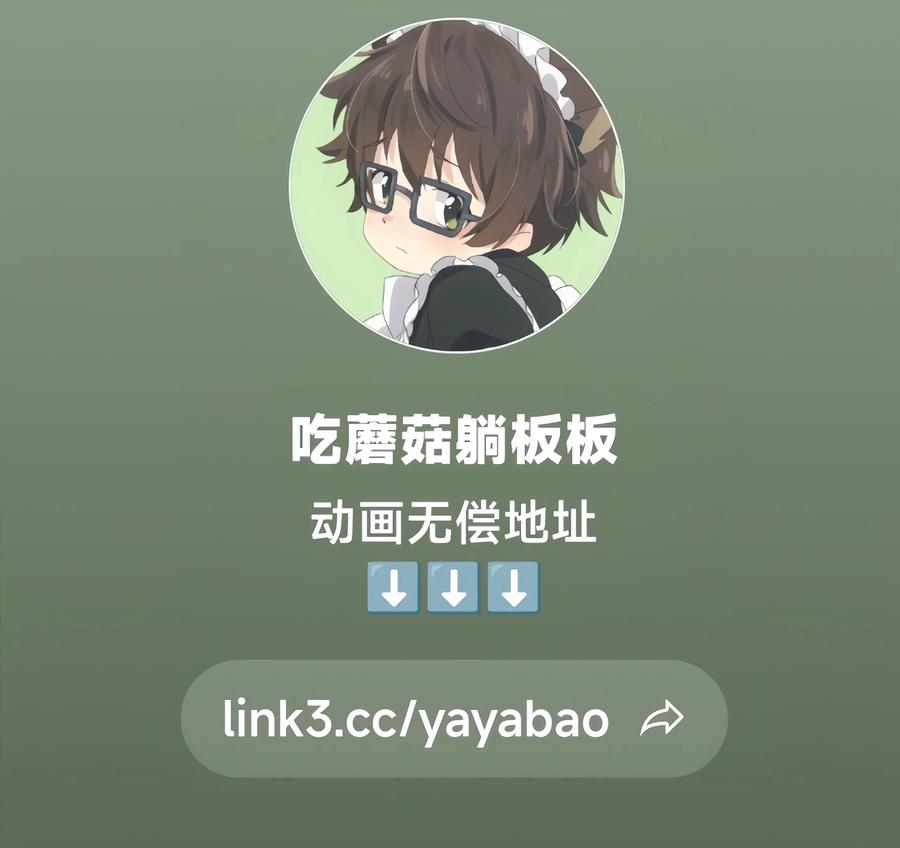
Task: Share the link3.cc/yayabao address
Action: 661,718
